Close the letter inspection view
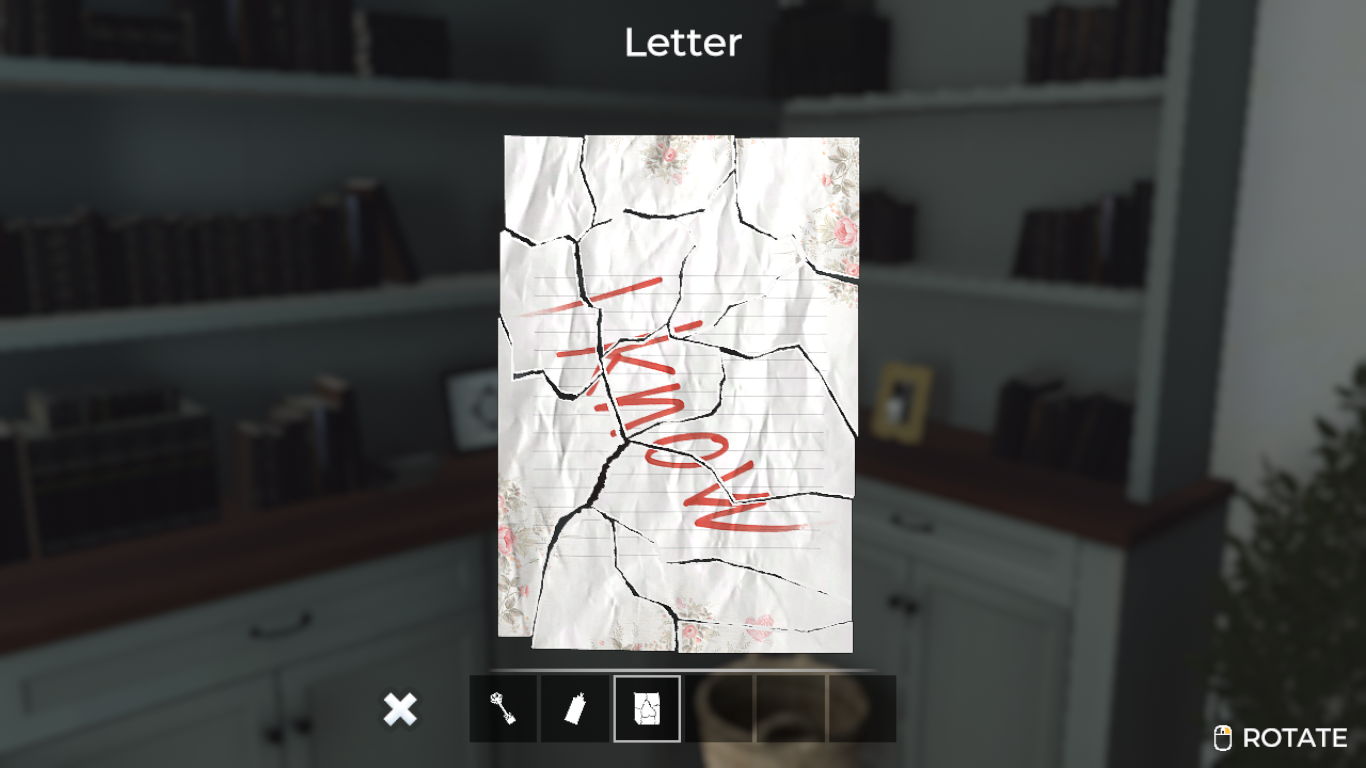Viewport: 1366px width, 768px height. (x=400, y=710)
